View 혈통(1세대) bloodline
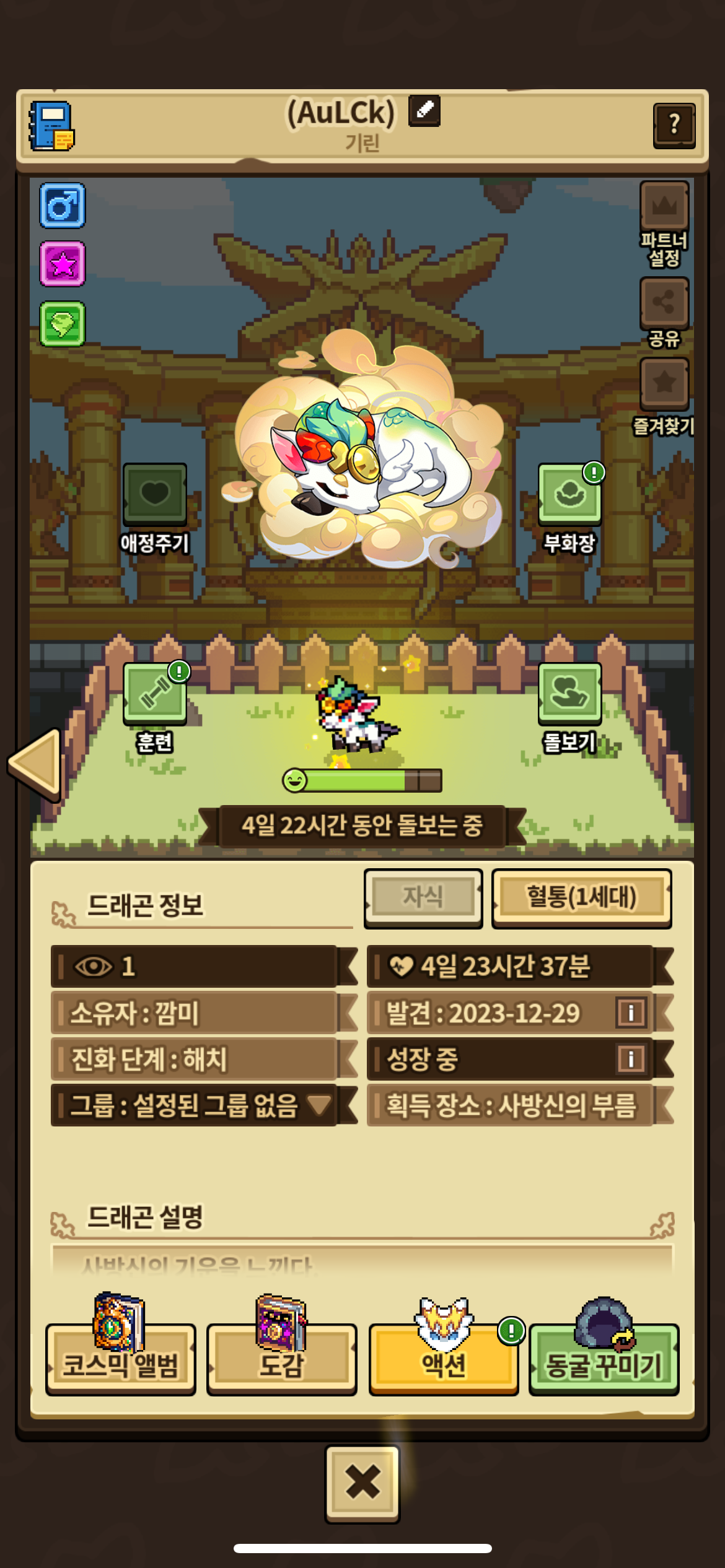 point(581,897)
